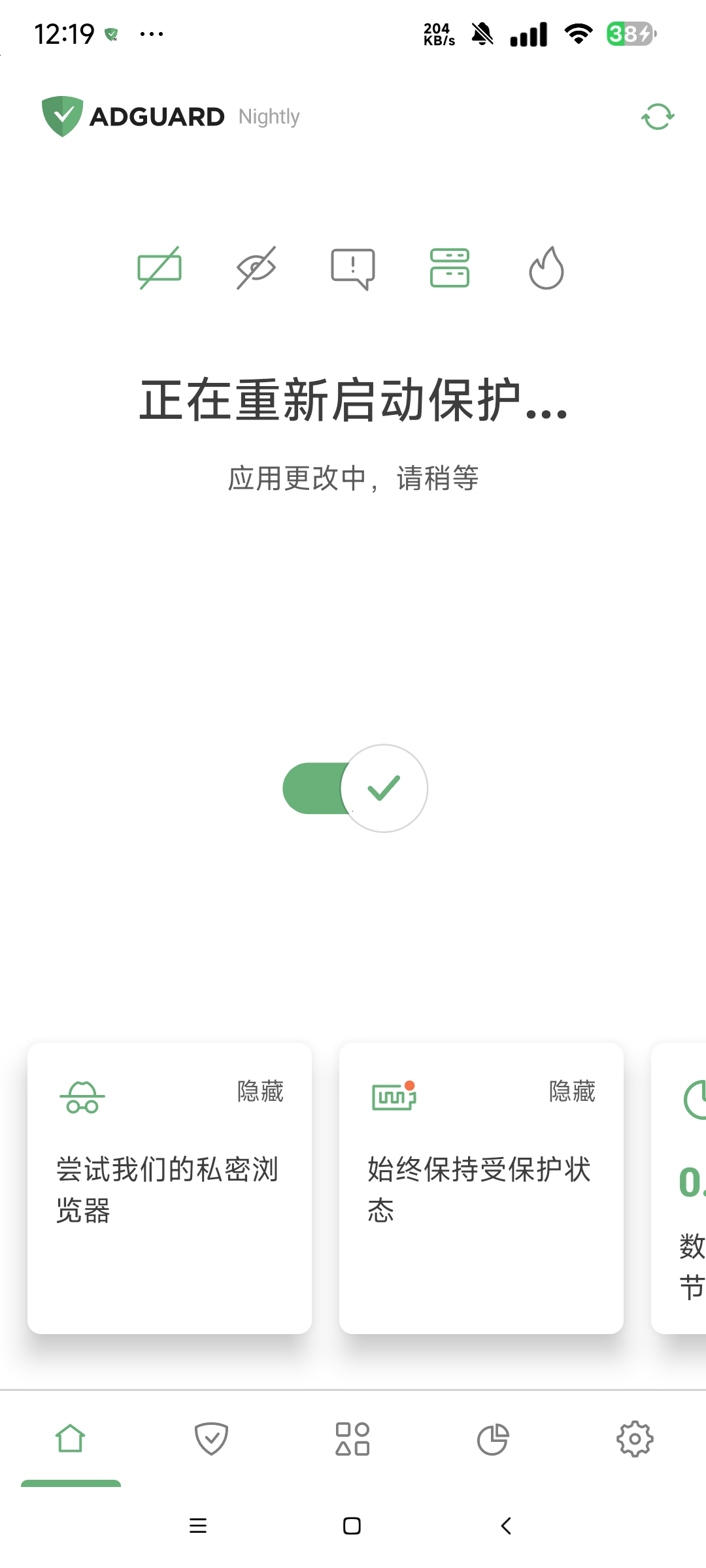Open recent apps from the navigation bar
Screen dimensions: 706x1568
pyautogui.click(x=198, y=1526)
